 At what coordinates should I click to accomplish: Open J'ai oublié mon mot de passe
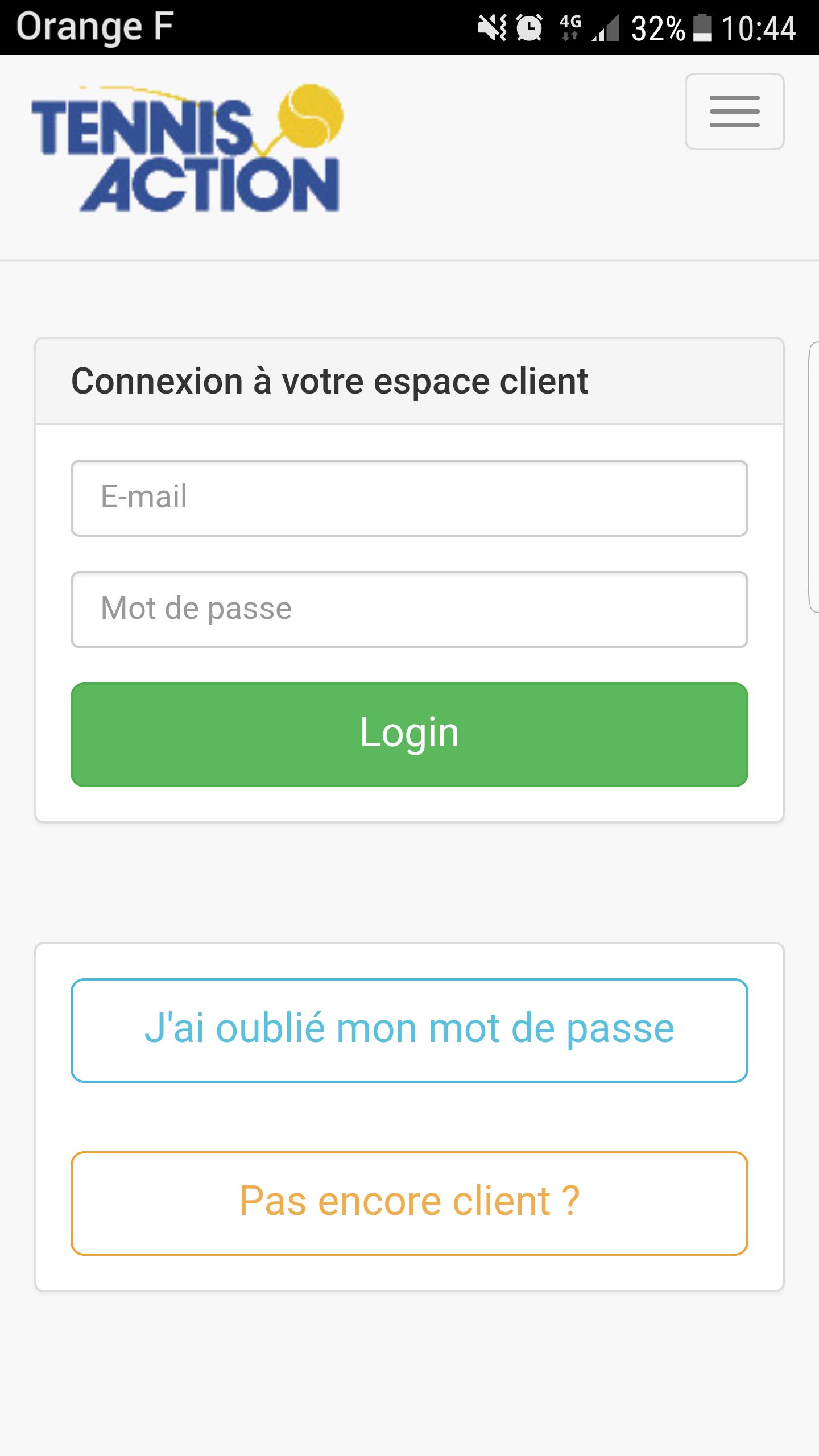[x=409, y=1030]
